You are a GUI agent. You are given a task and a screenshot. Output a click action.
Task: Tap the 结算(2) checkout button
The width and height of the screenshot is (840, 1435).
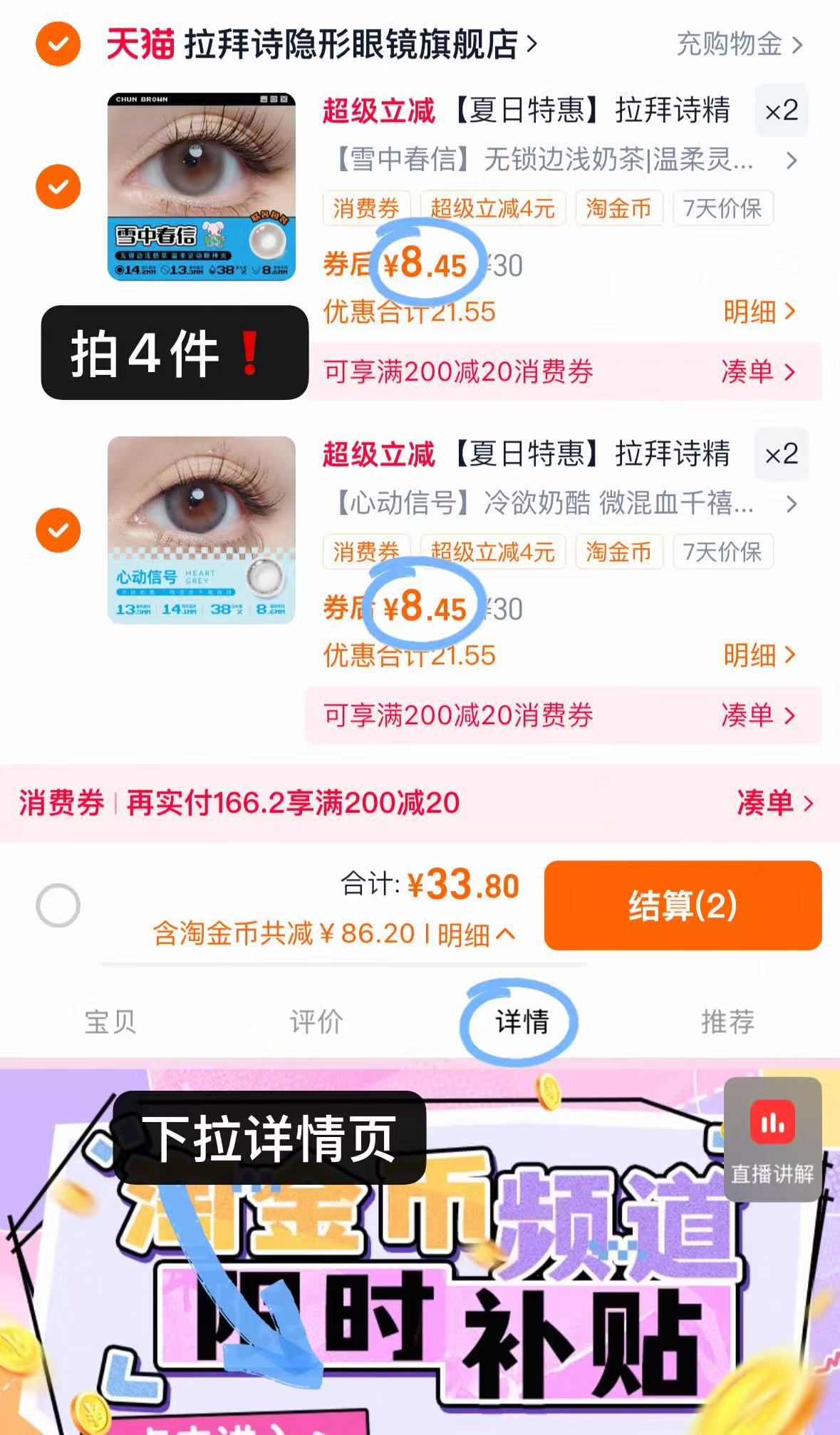coord(685,906)
